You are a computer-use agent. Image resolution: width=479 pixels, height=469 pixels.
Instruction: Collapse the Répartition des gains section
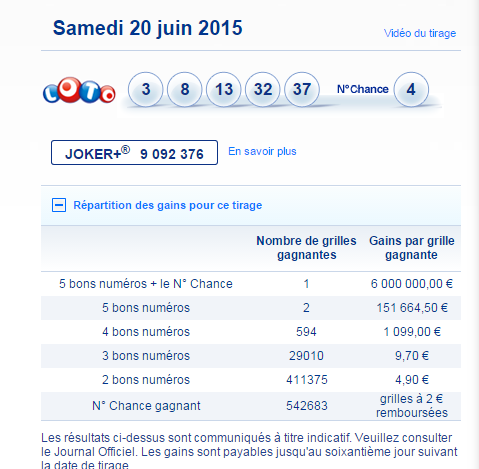coord(59,205)
